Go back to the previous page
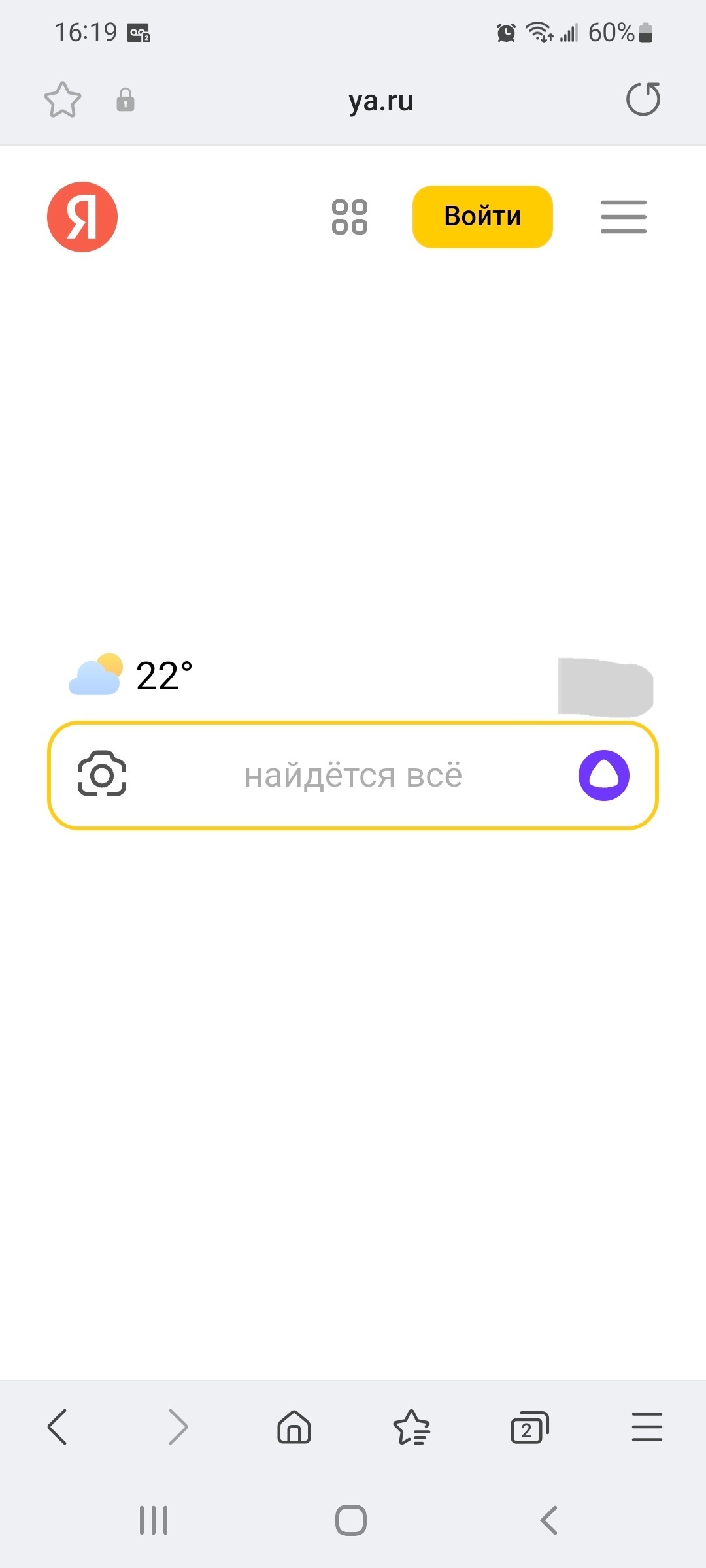The width and height of the screenshot is (706, 1568). coord(58,1426)
